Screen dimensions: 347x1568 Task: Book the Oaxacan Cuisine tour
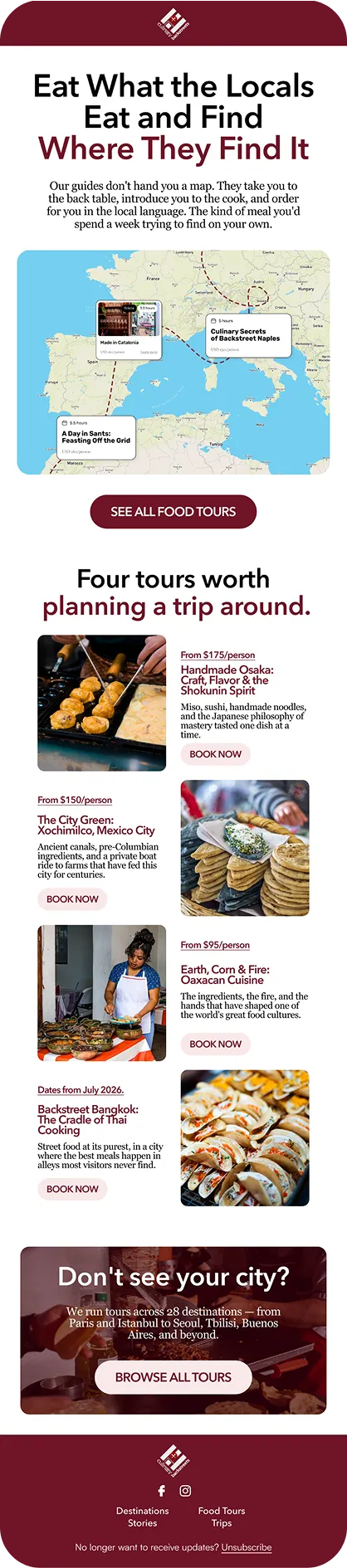point(215,1044)
